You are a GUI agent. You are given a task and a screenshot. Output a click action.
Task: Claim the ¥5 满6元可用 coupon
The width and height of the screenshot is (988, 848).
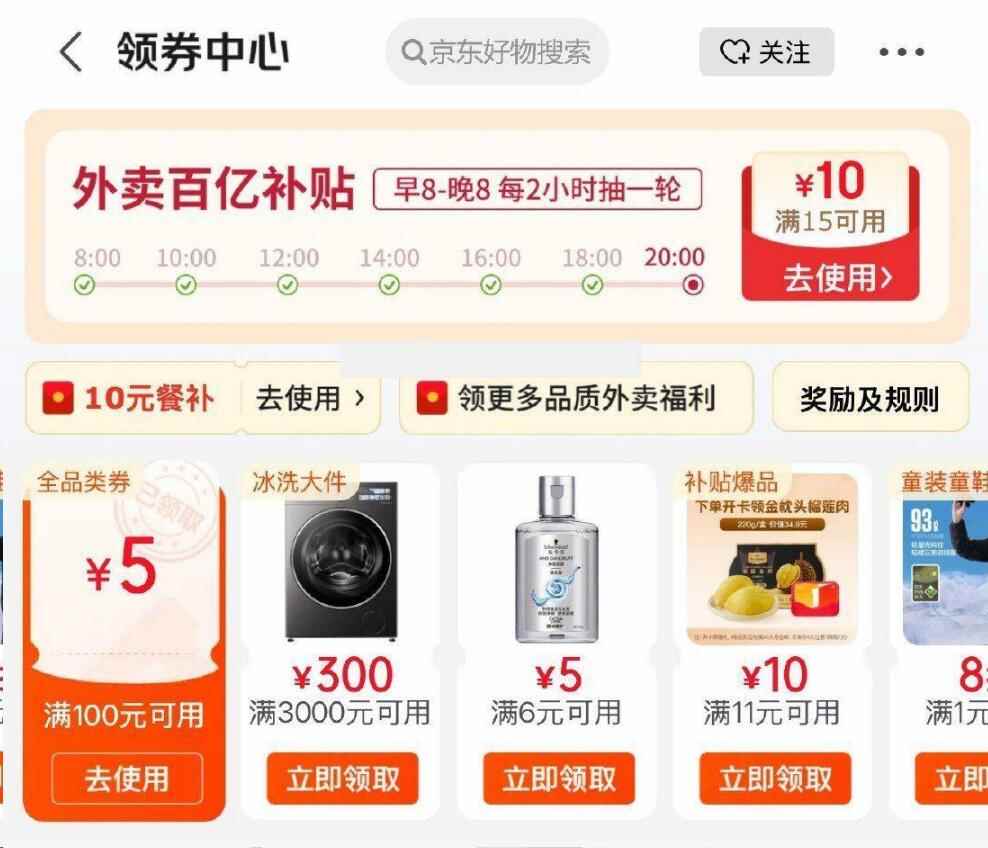pyautogui.click(x=558, y=778)
